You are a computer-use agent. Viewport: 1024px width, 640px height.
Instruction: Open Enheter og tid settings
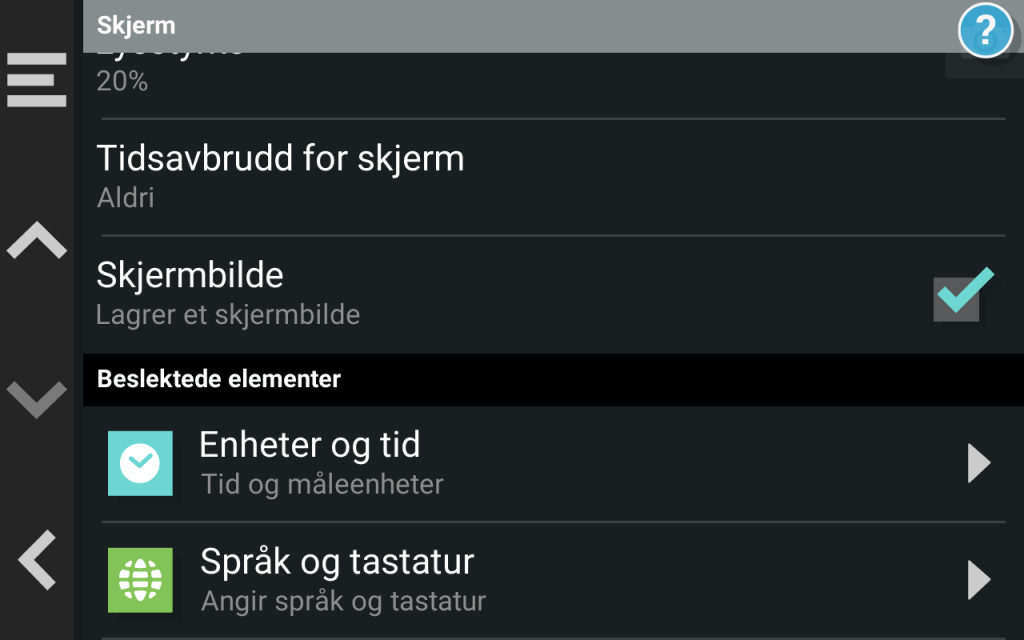pos(540,463)
